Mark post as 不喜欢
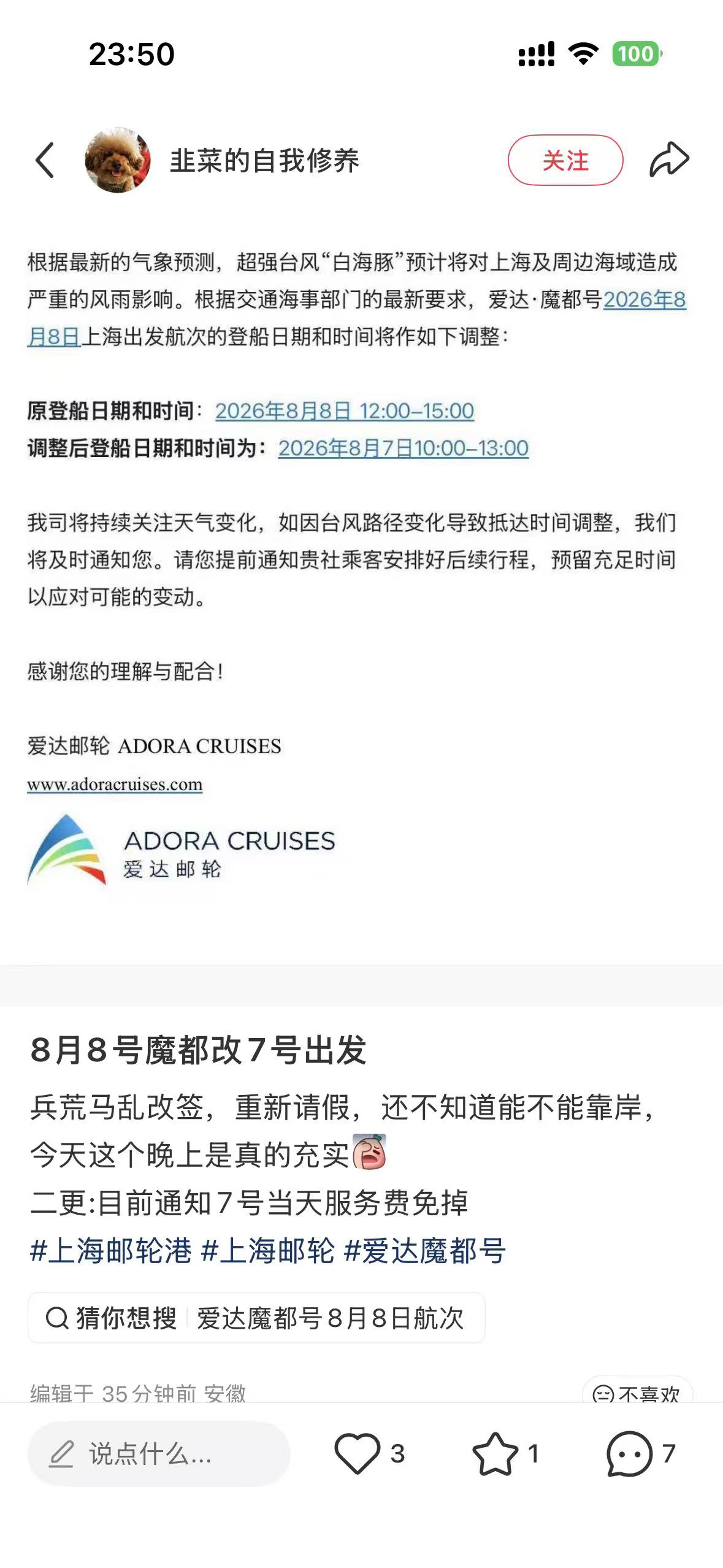 coord(637,1393)
